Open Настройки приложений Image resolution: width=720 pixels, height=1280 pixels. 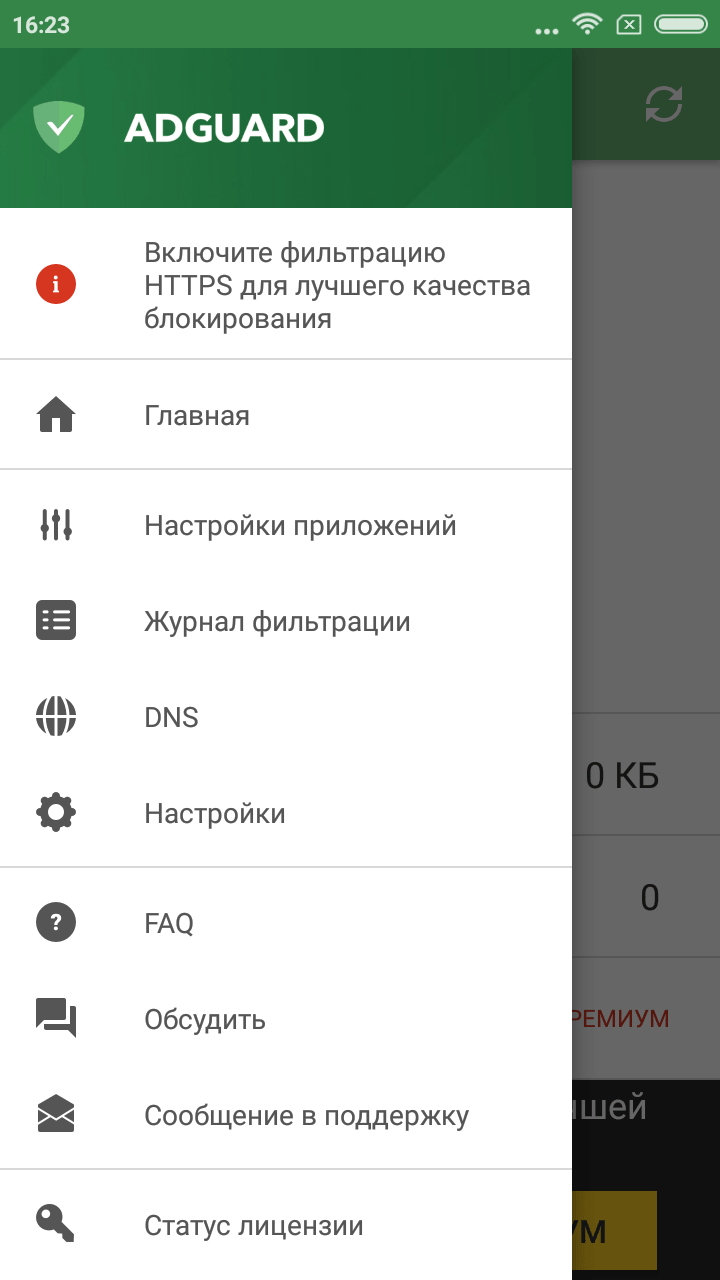pyautogui.click(x=286, y=525)
